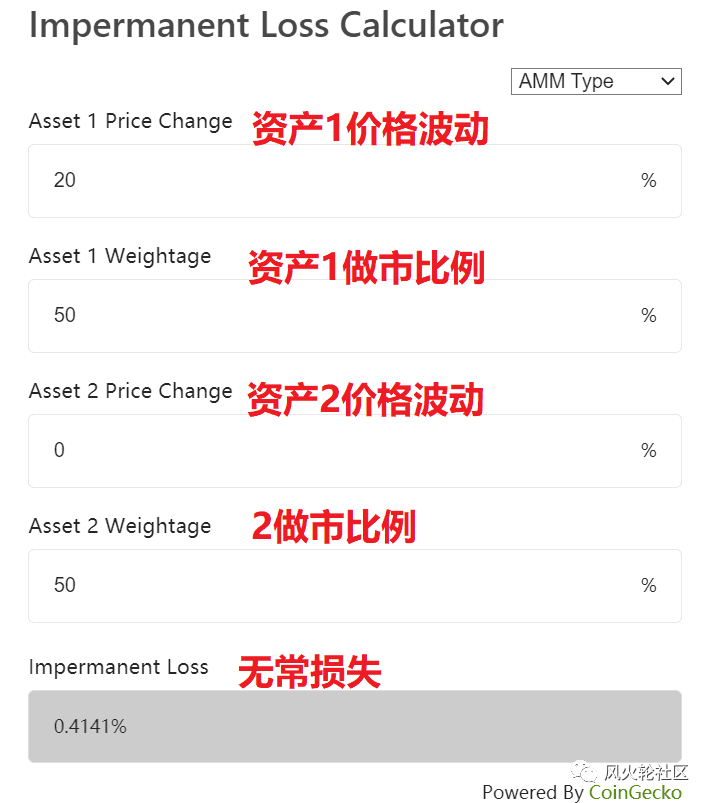Open the CoinGecko link
This screenshot has width=711, height=803.
[635, 792]
